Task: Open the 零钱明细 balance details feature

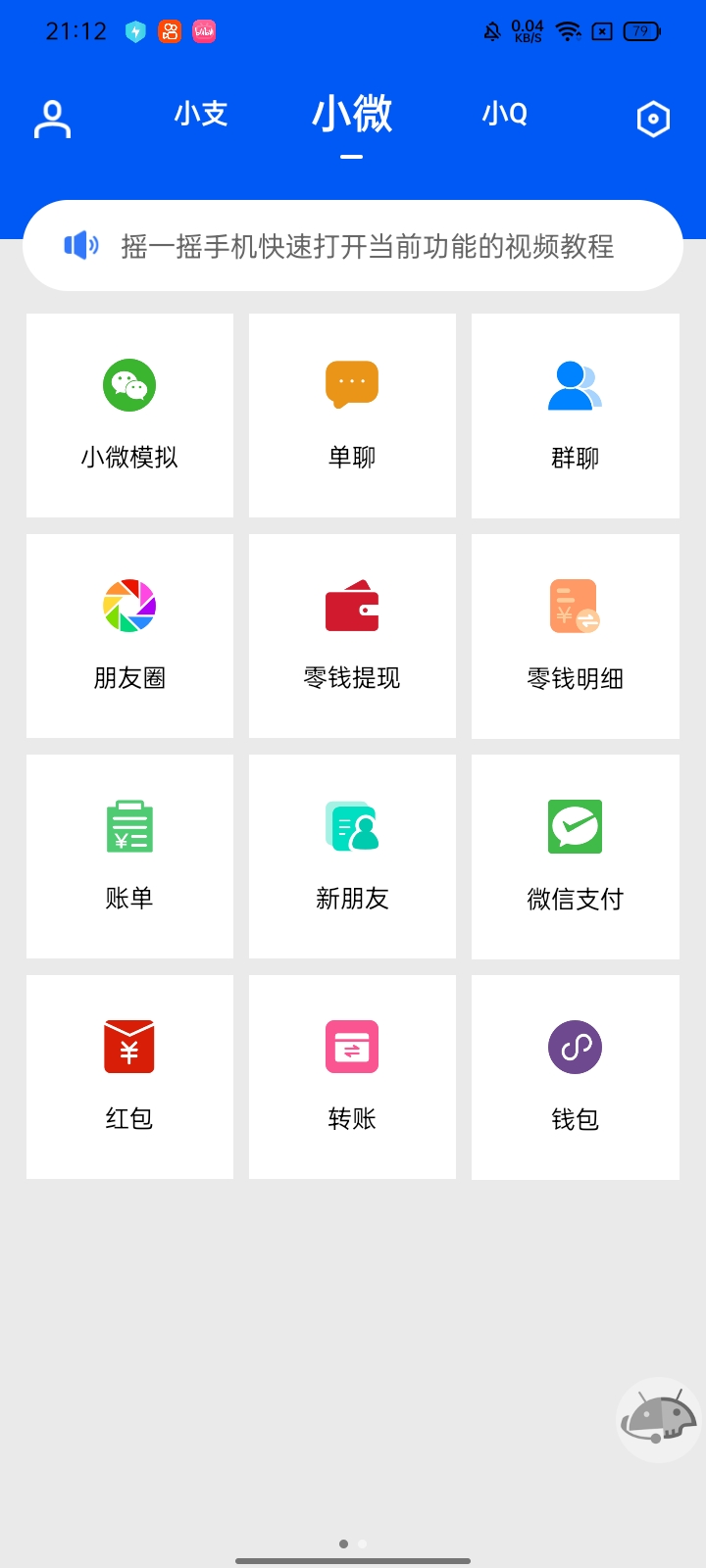Action: 575,636
